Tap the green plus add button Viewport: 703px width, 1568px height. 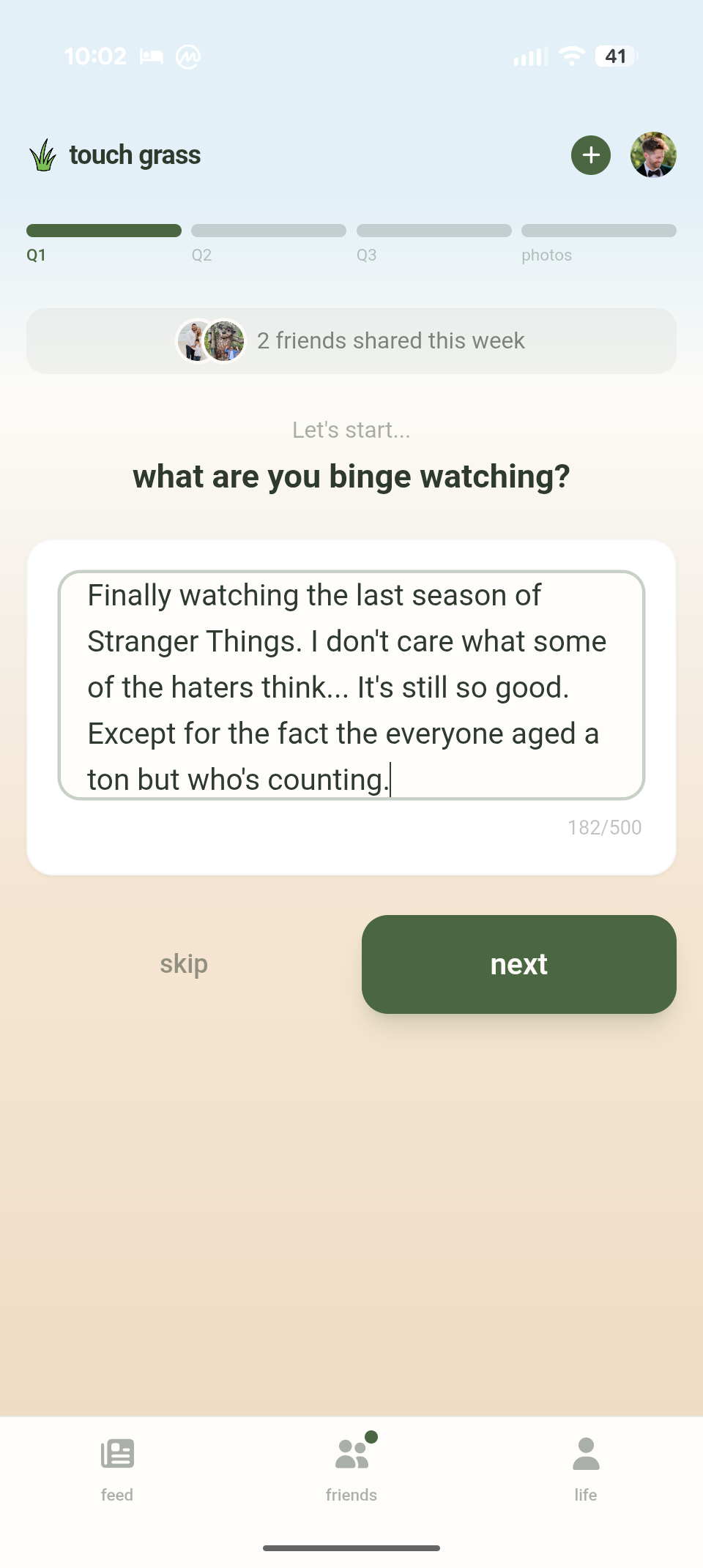591,155
